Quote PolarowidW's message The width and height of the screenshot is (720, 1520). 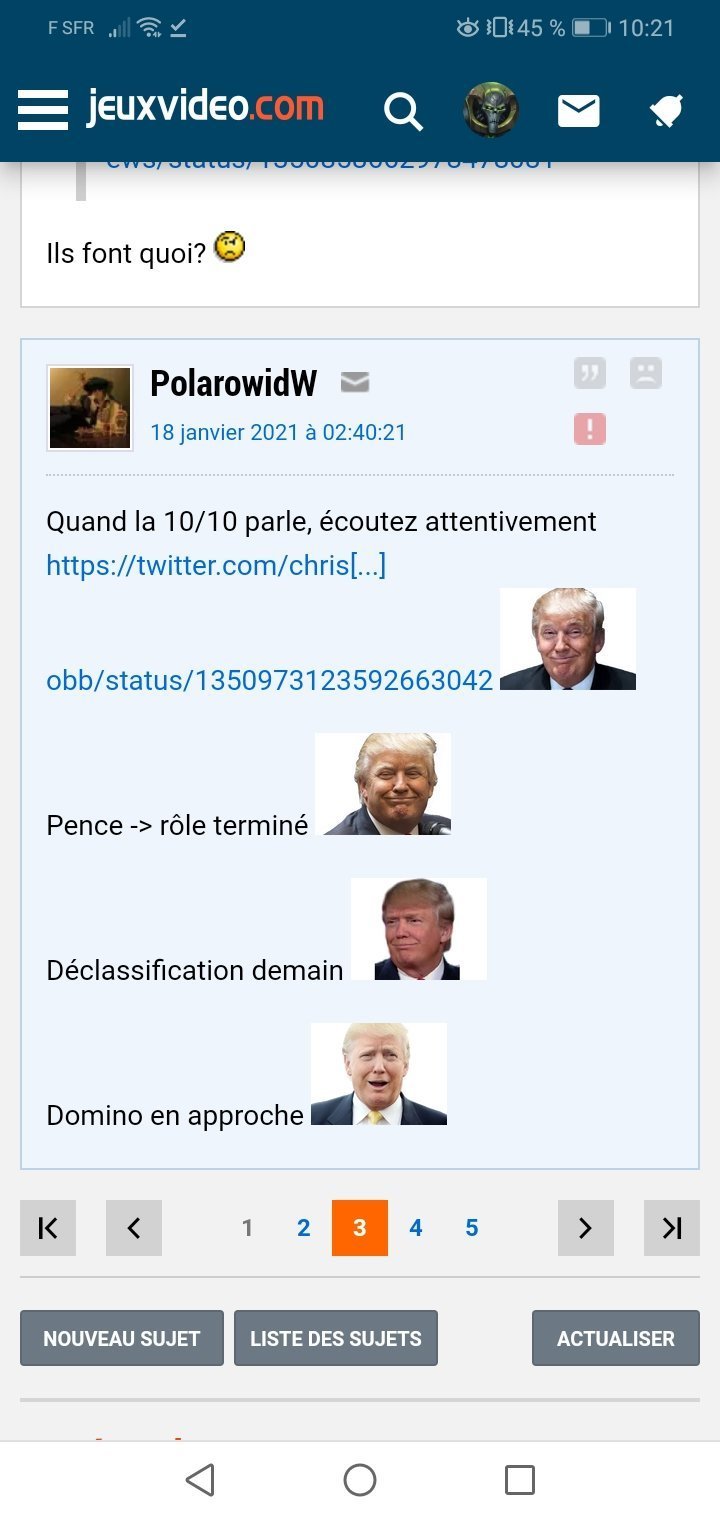(x=590, y=373)
